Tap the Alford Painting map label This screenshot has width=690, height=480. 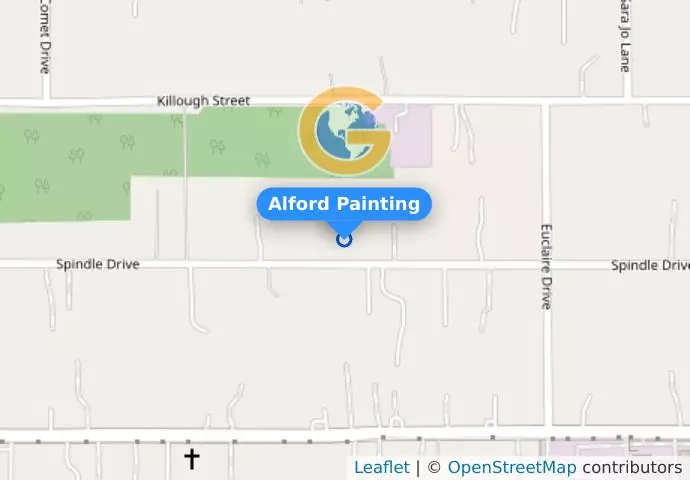tap(344, 204)
